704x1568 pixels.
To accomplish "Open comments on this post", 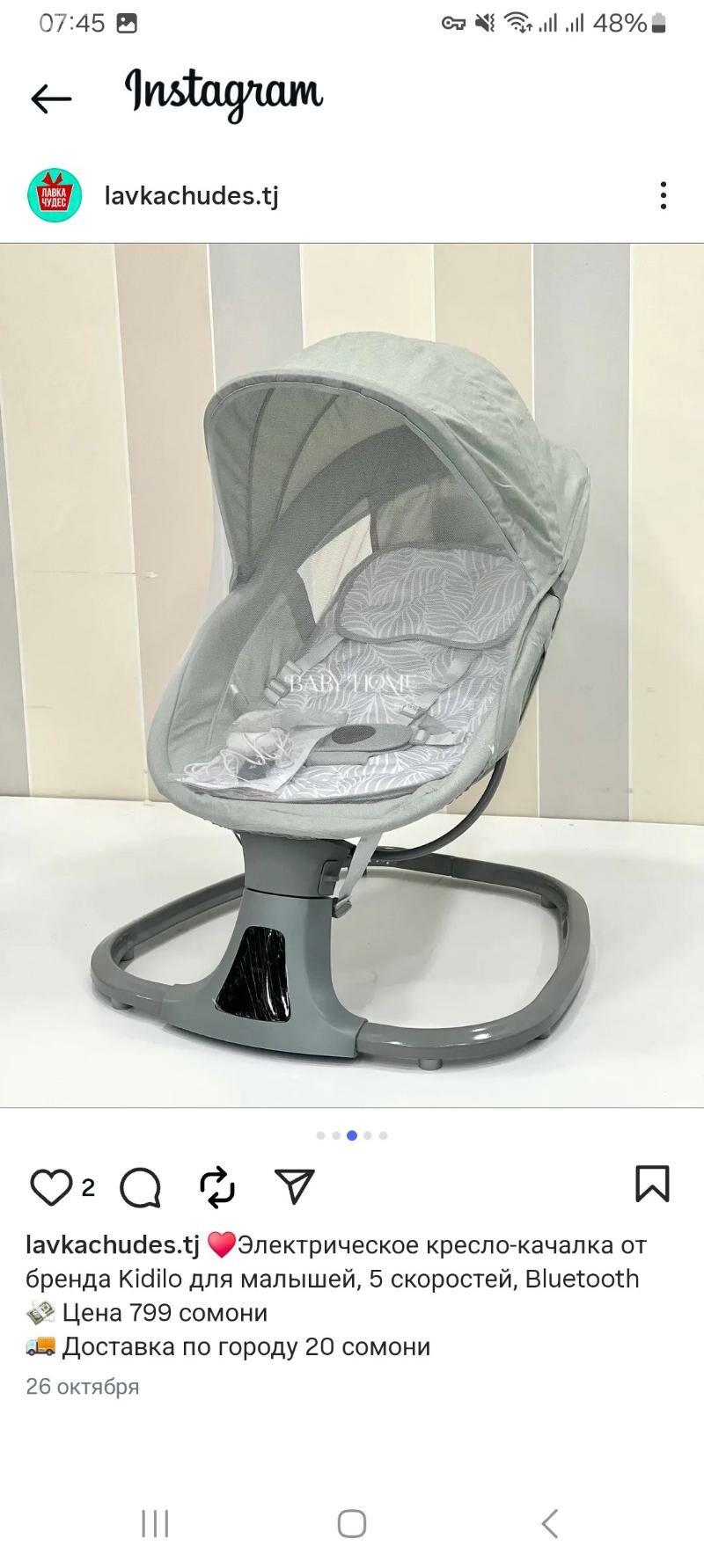I will coord(140,1188).
